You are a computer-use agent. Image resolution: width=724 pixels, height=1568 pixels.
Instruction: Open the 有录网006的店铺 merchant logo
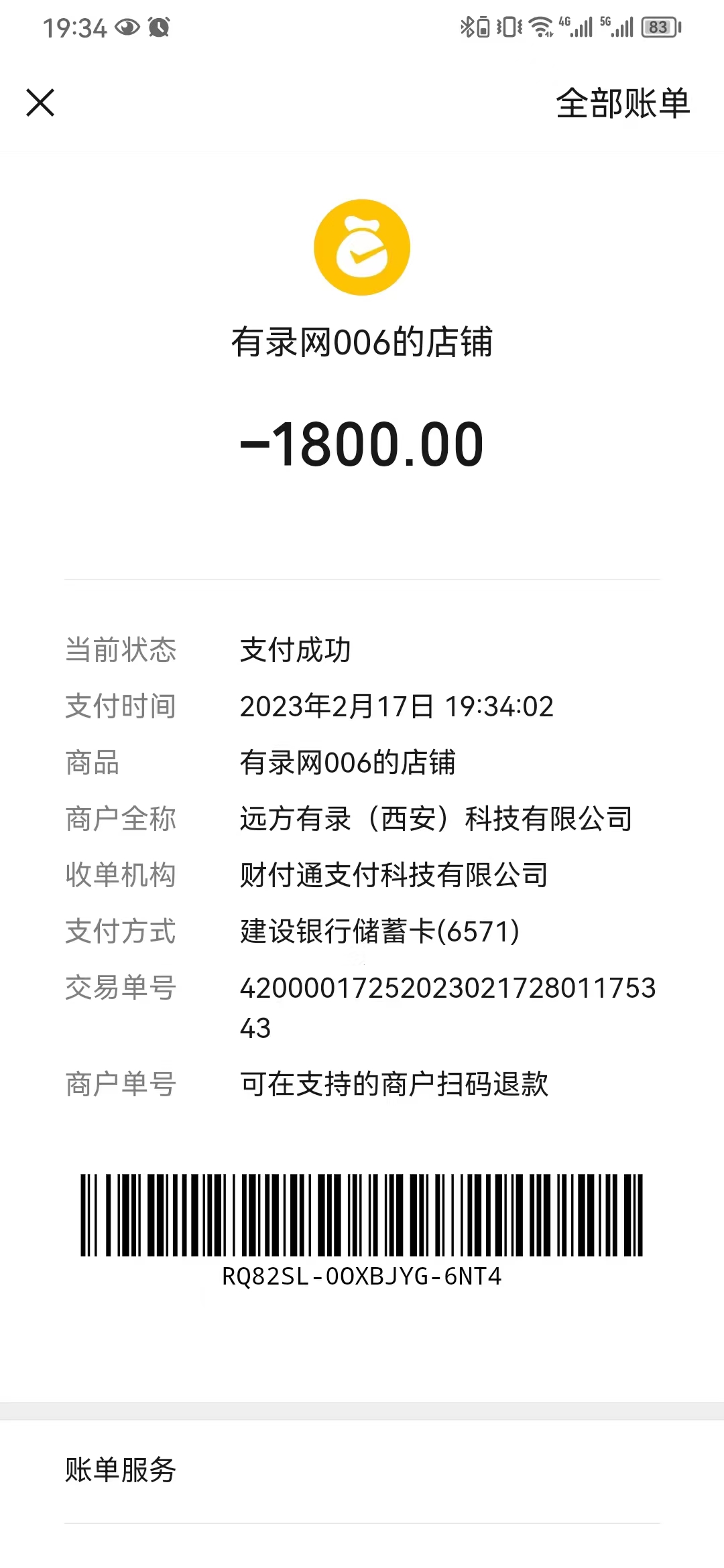click(x=362, y=247)
